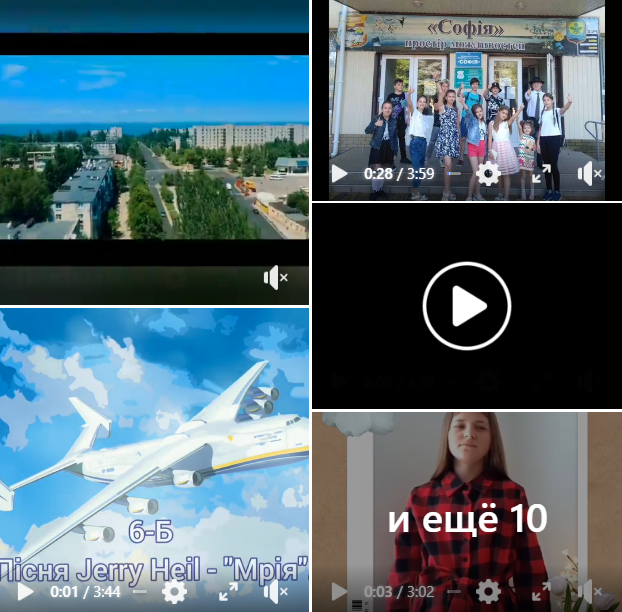
Task: Unmute the «Софія» video
Action: (x=590, y=174)
